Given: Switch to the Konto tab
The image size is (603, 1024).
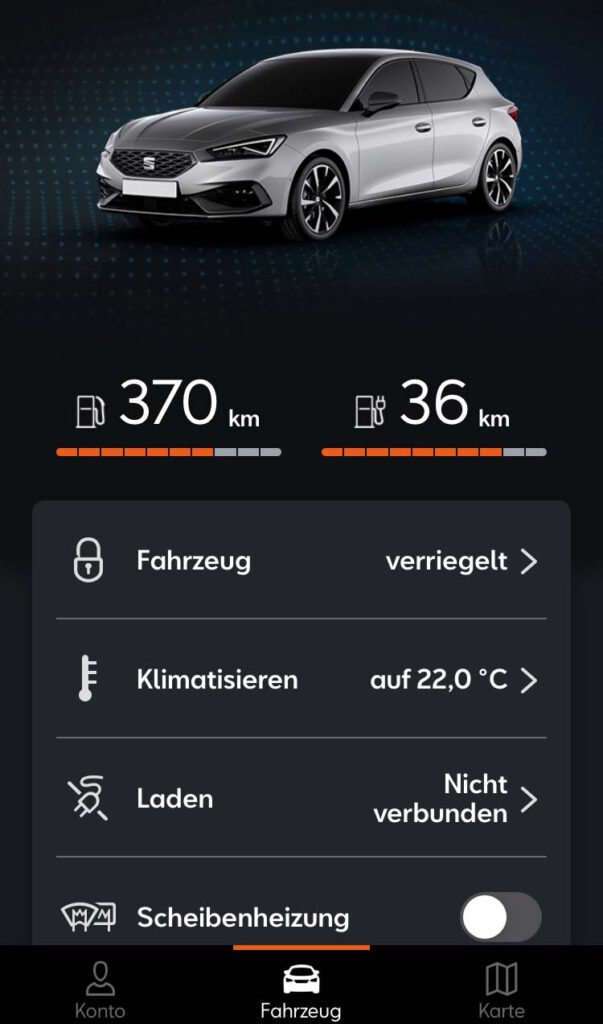Looking at the screenshot, I should coord(100,990).
